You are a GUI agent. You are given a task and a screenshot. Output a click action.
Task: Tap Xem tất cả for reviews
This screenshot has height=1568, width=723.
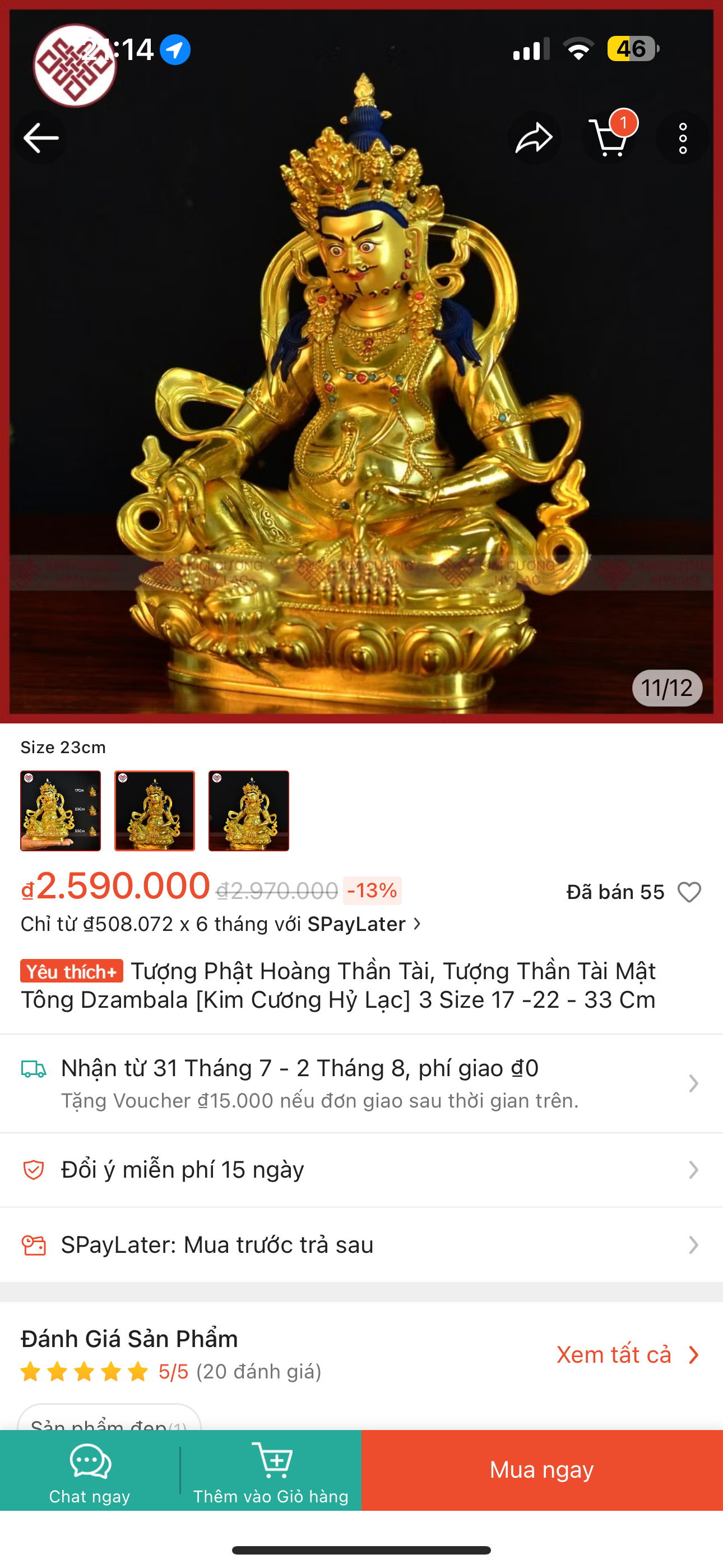(627, 1354)
